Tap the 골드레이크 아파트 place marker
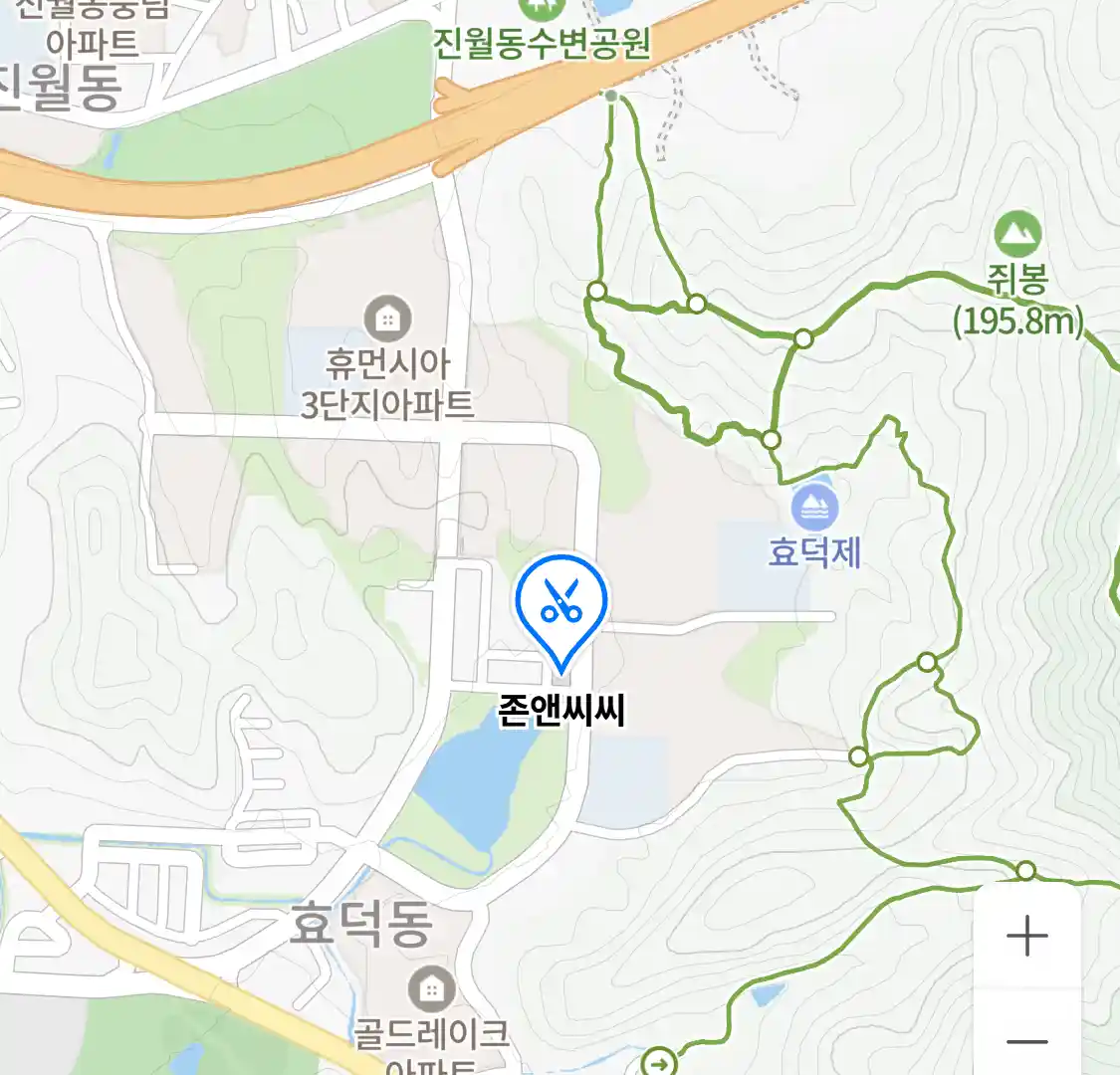1120x1075 pixels. (x=431, y=988)
